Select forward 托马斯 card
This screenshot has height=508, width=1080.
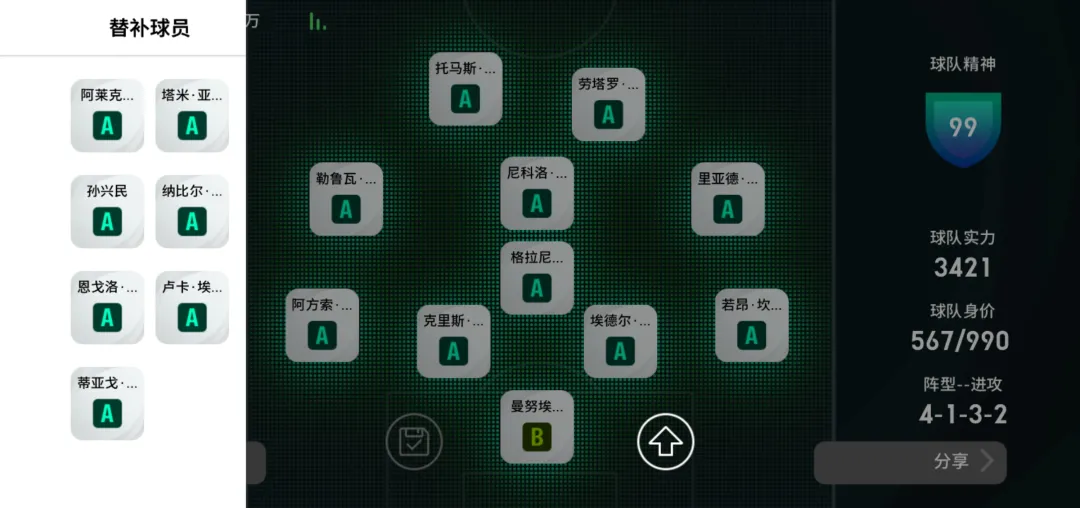[x=465, y=89]
